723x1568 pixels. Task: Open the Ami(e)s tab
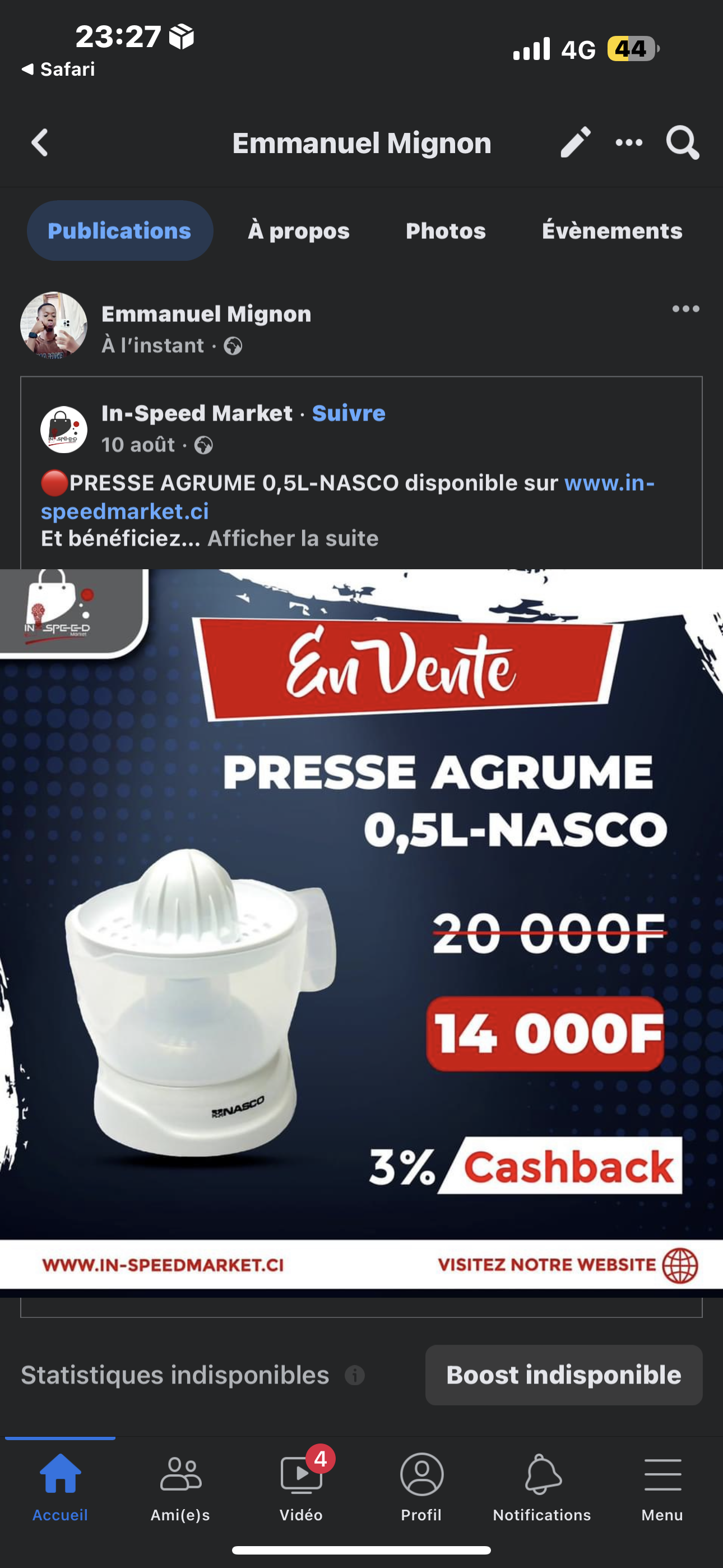coord(180,1485)
